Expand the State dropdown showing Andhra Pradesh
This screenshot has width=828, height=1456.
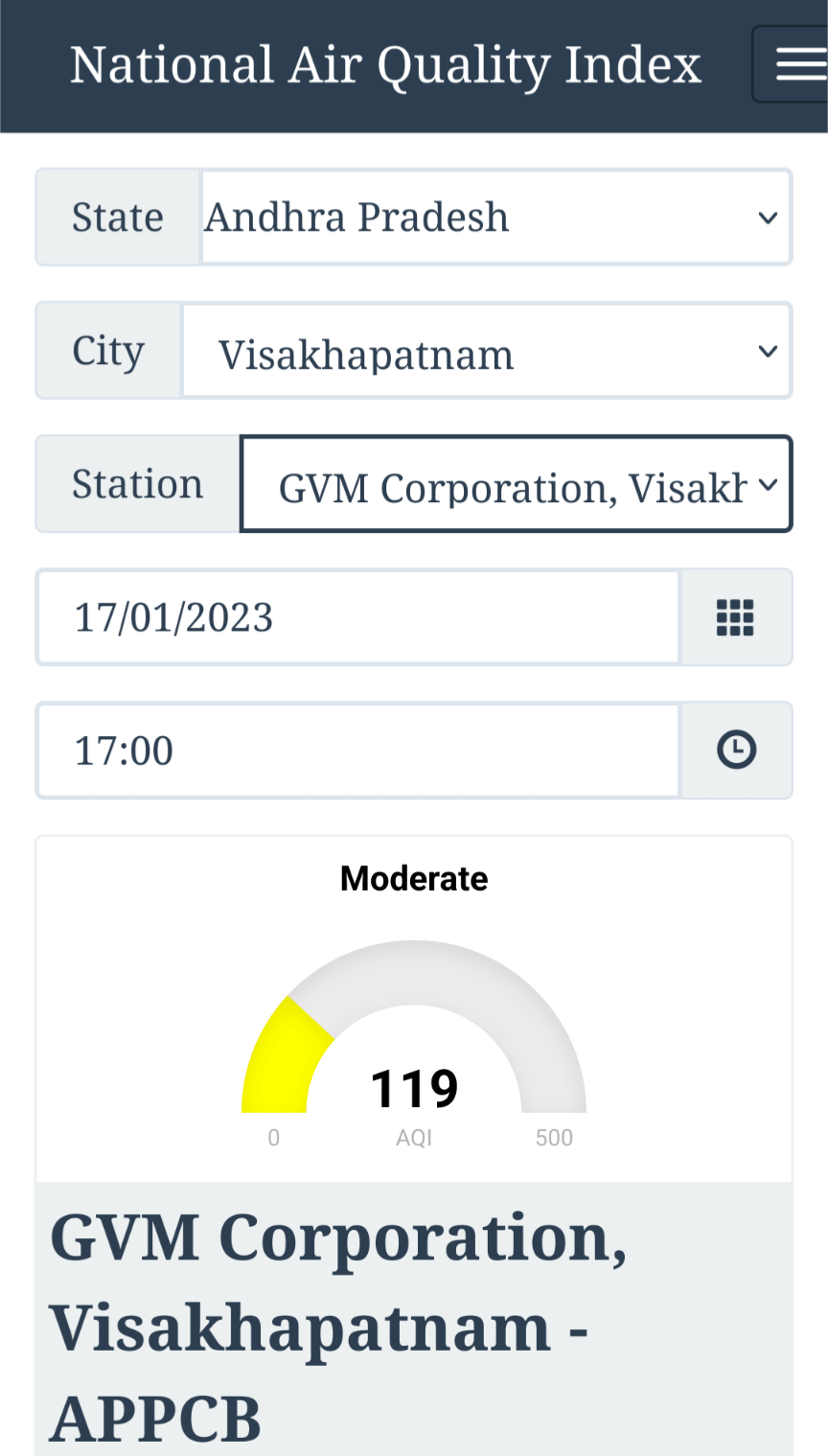[x=494, y=218]
